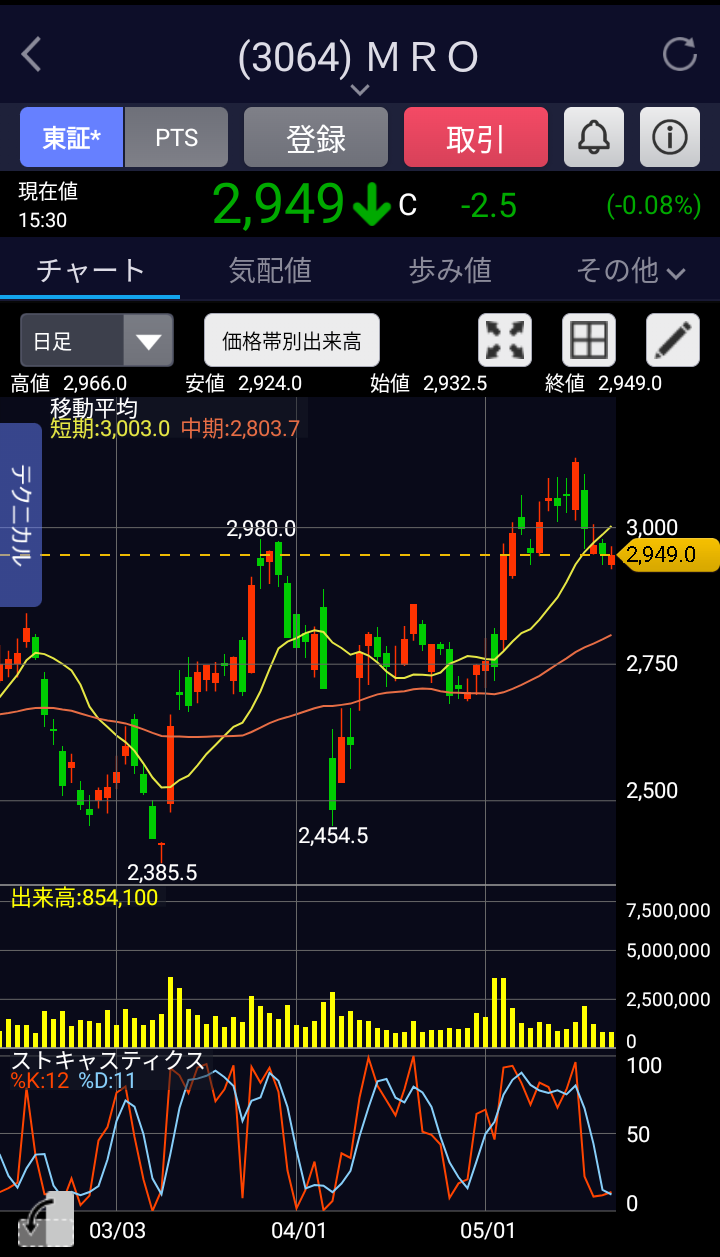Viewport: 720px width, 1257px height.
Task: Open the テクニカル side panel
Action: (x=20, y=515)
